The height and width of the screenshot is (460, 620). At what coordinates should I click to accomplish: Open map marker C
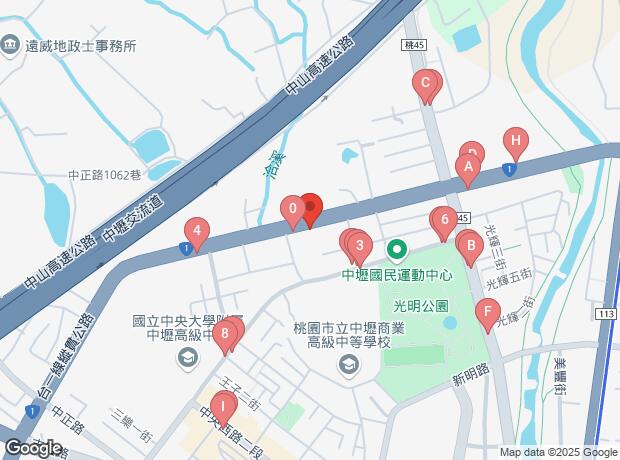point(425,84)
